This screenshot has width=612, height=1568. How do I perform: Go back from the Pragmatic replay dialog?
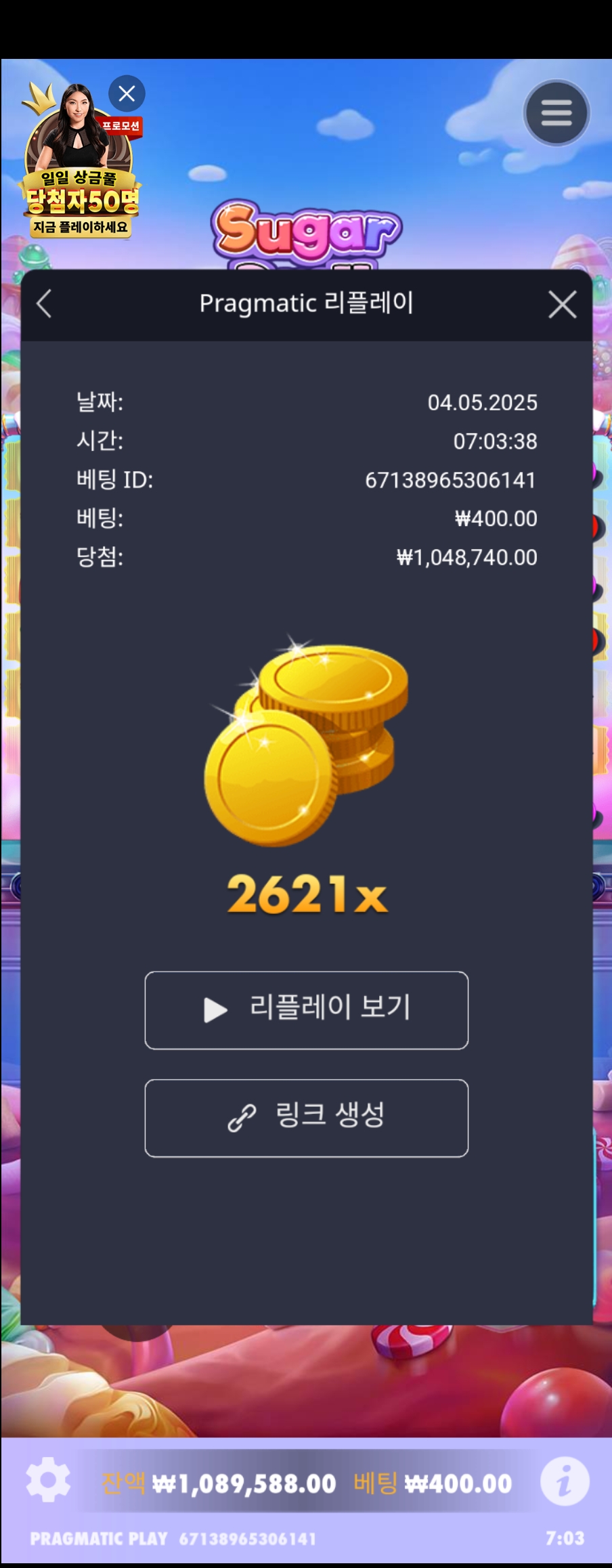[45, 304]
